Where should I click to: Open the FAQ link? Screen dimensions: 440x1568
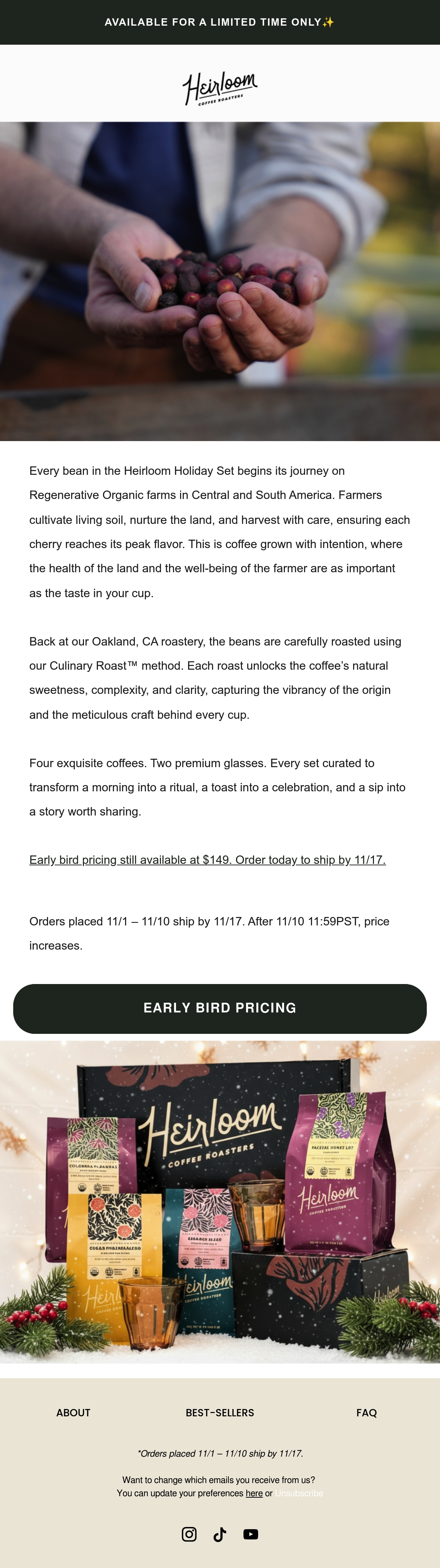pos(366,1412)
